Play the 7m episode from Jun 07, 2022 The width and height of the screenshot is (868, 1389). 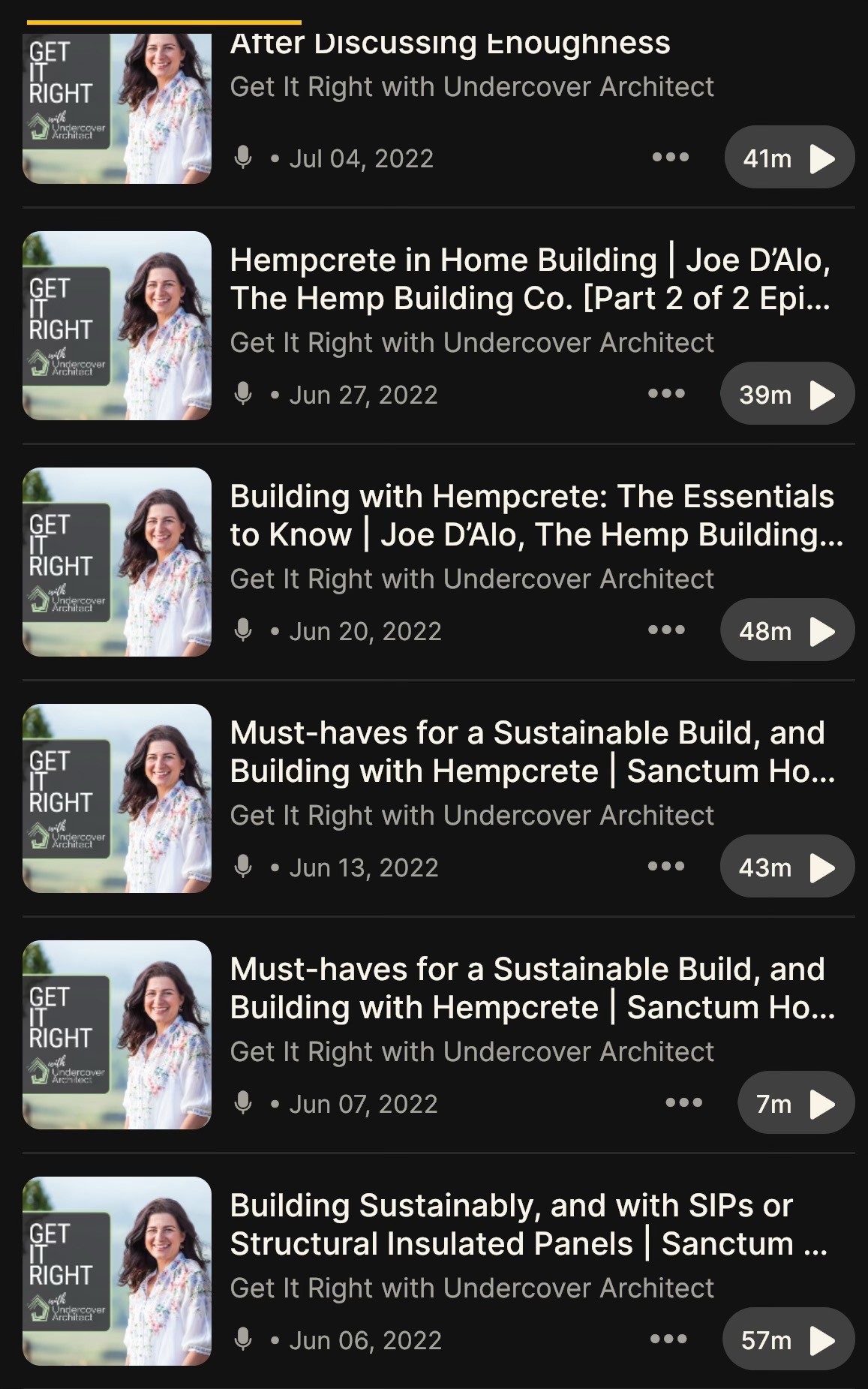click(x=796, y=1103)
